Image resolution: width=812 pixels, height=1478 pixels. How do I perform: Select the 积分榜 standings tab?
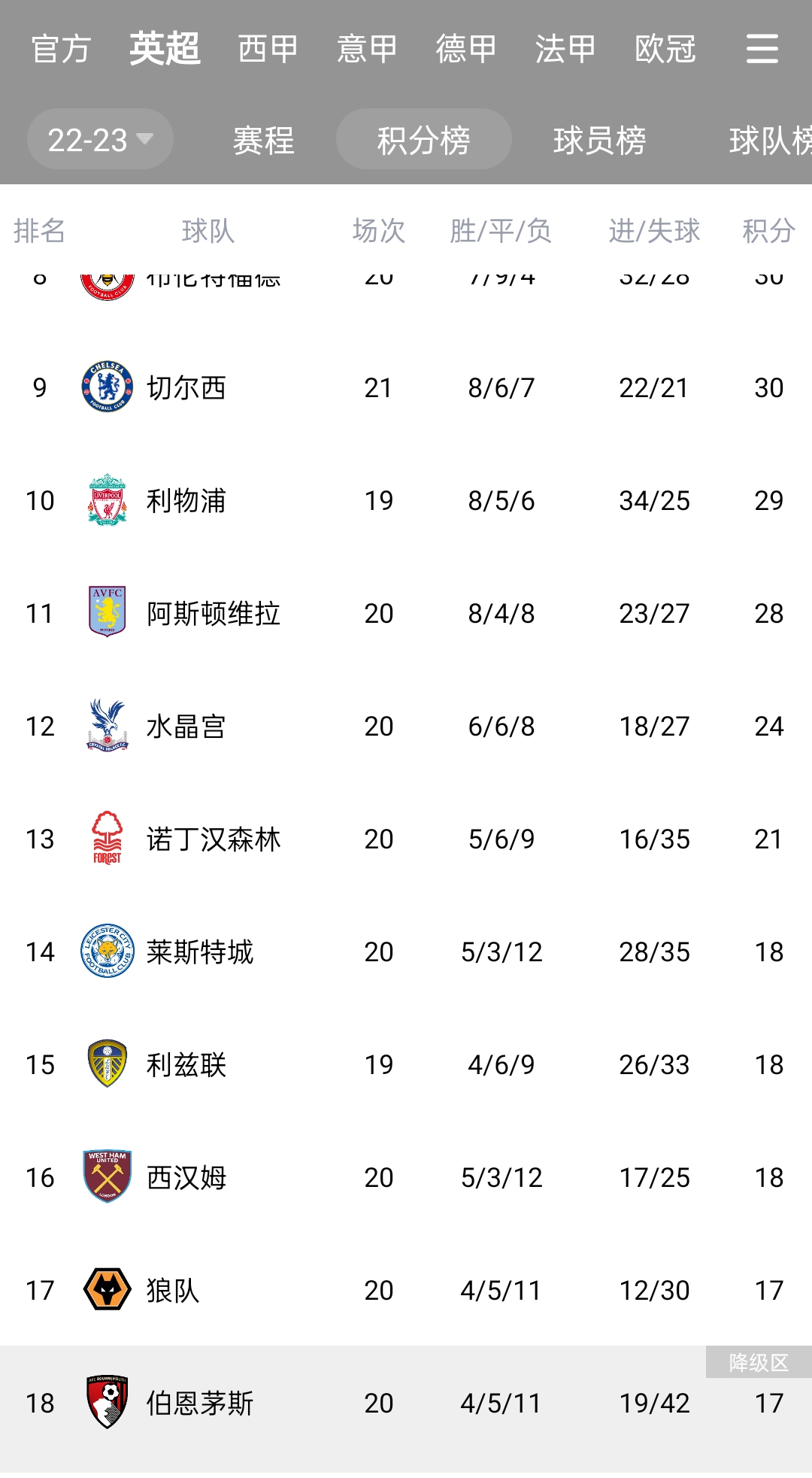tap(424, 139)
